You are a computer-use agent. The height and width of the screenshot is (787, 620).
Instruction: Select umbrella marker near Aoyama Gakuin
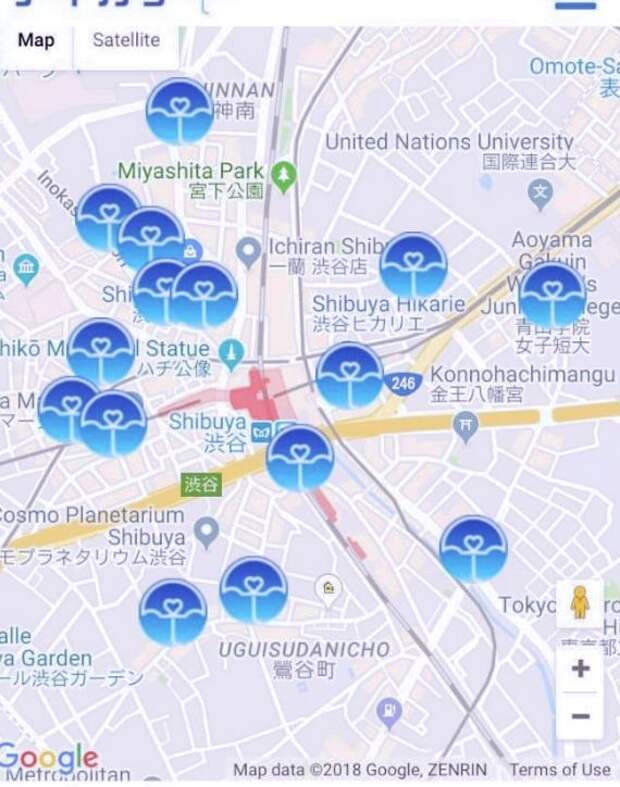point(552,293)
